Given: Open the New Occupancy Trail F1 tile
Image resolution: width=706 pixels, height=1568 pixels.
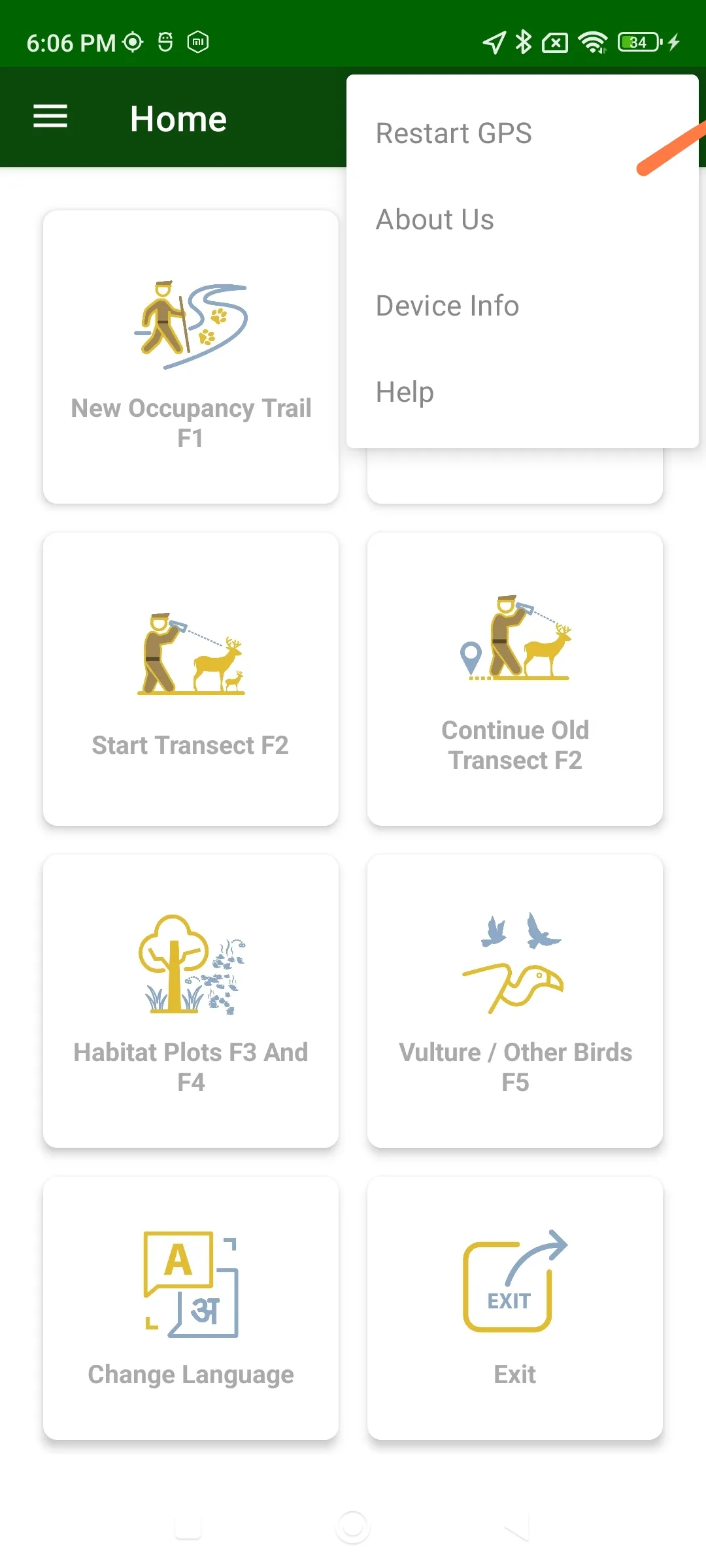Looking at the screenshot, I should (x=190, y=356).
